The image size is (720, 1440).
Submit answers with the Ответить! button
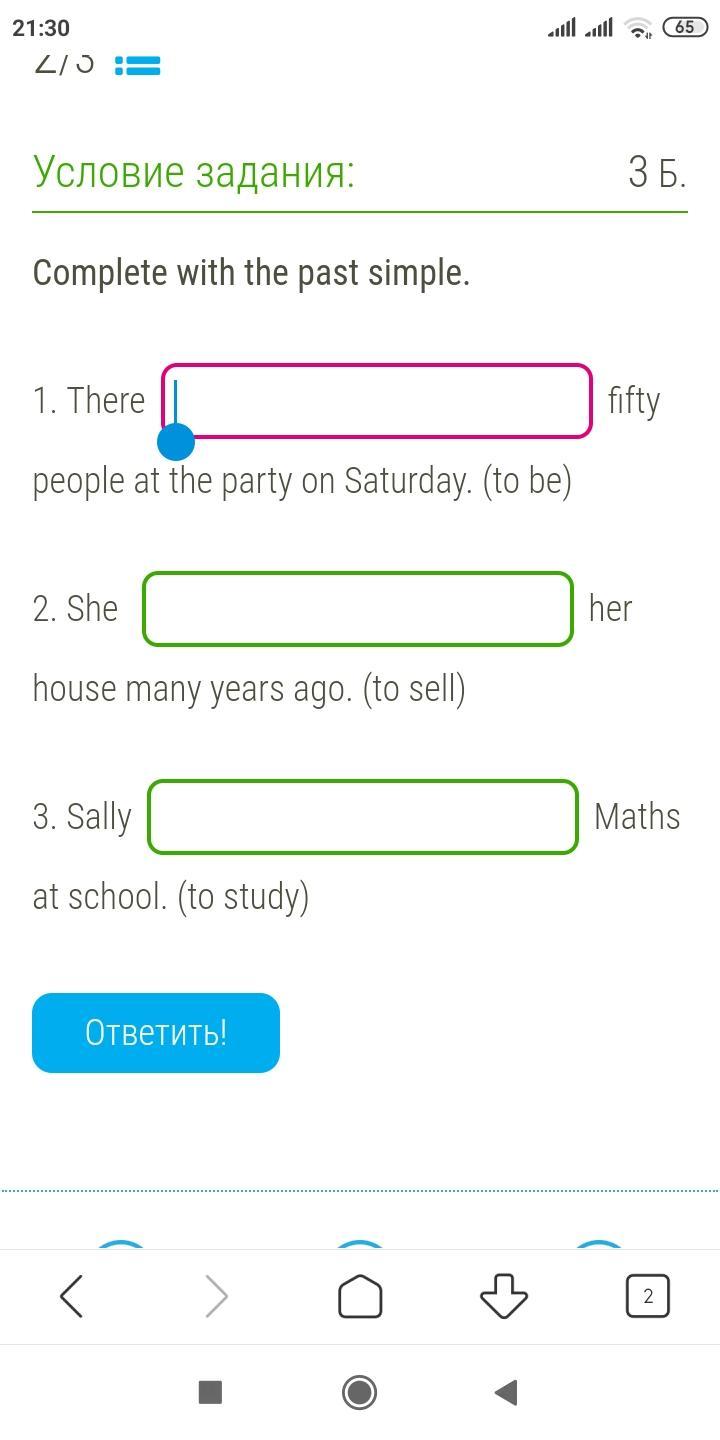pyautogui.click(x=156, y=1033)
